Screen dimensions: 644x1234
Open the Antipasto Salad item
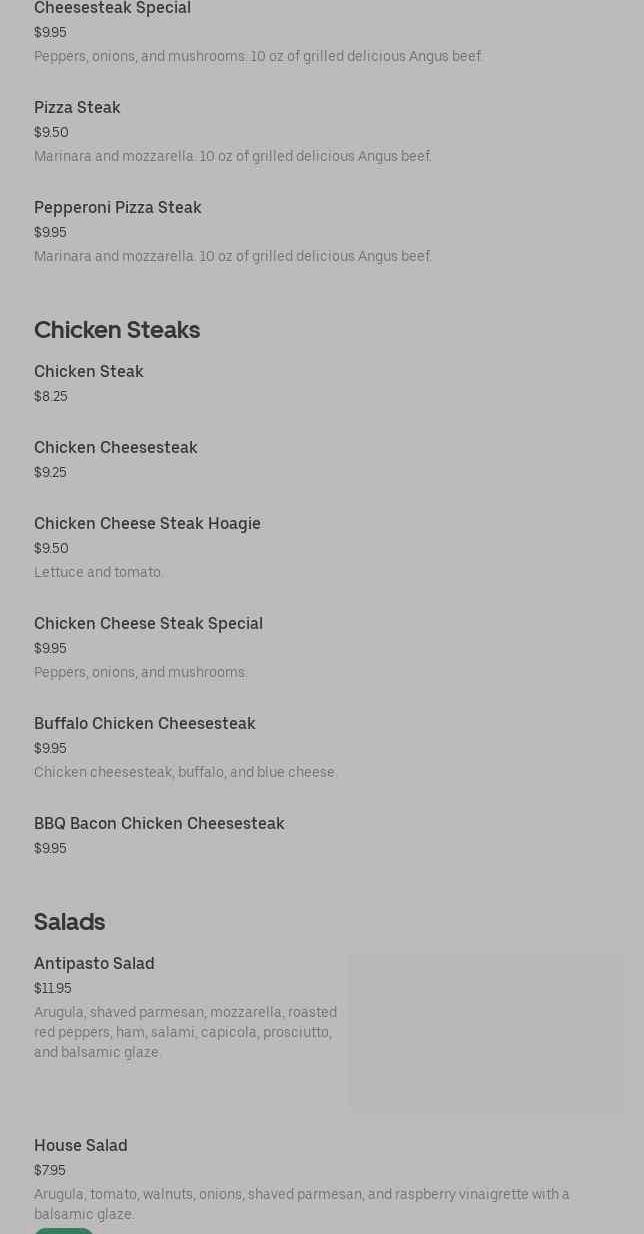pyautogui.click(x=322, y=1032)
